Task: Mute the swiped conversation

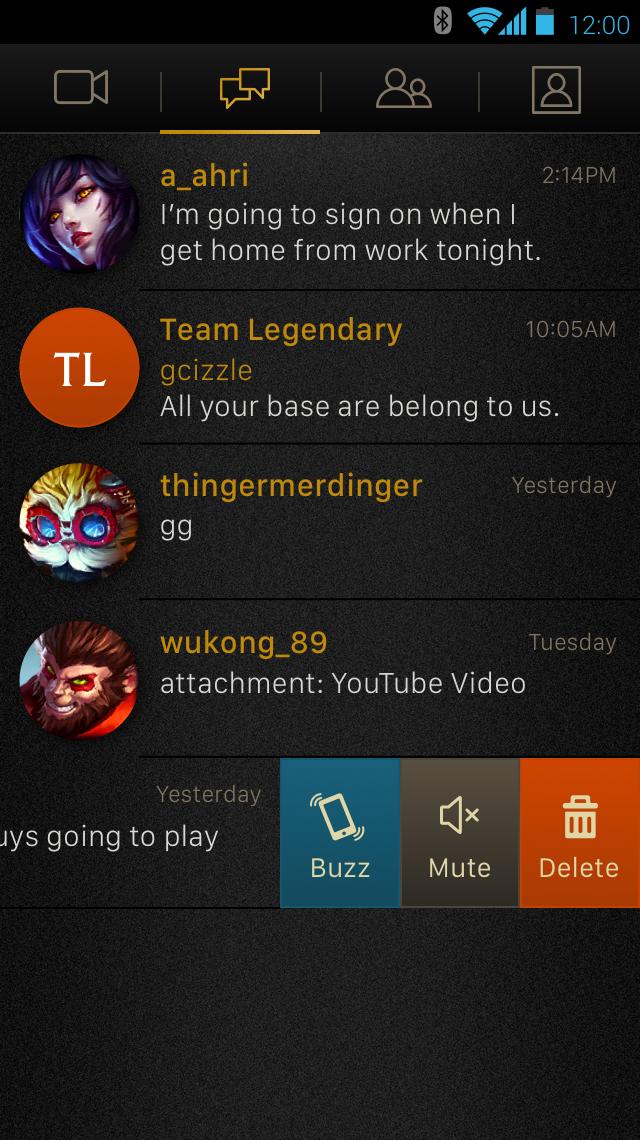Action: point(460,833)
